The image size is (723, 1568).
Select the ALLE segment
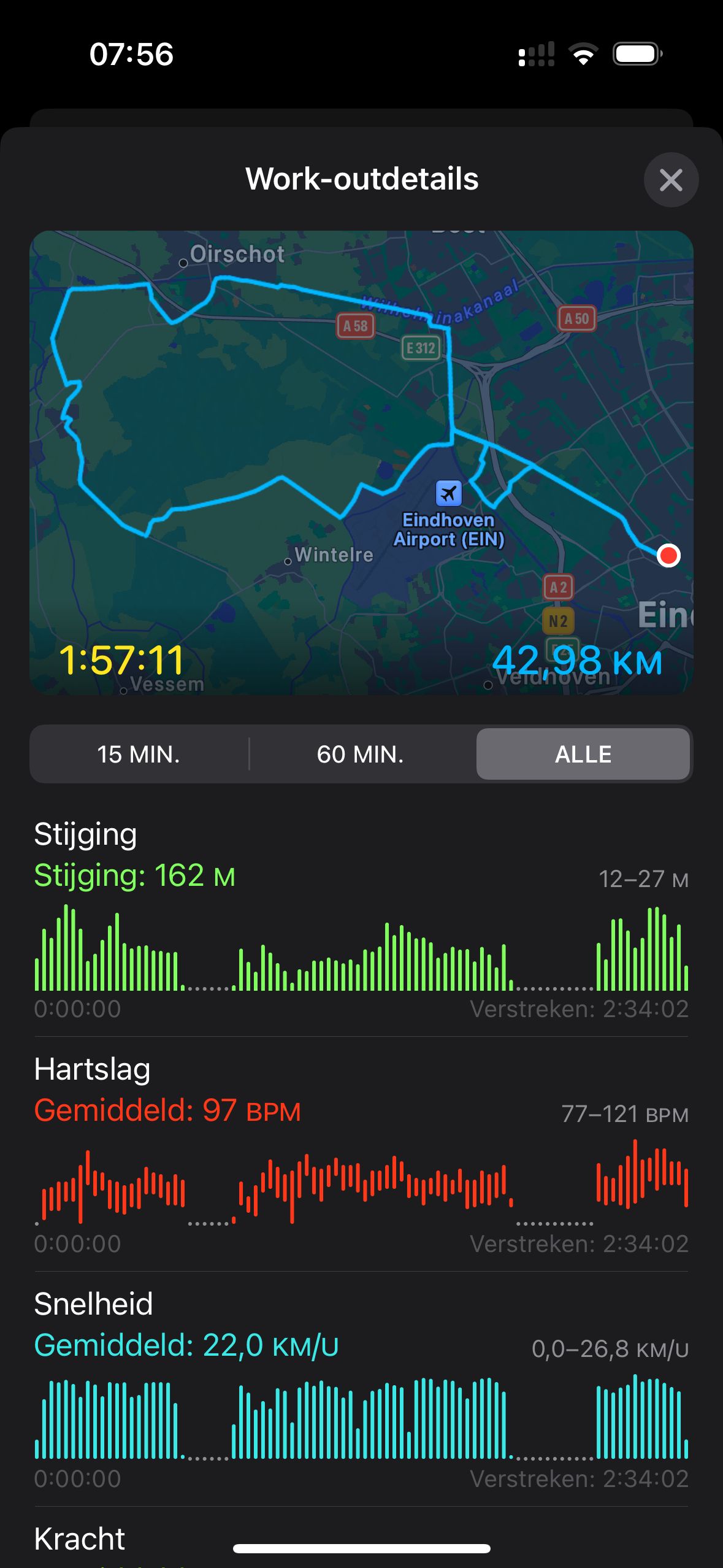click(583, 754)
